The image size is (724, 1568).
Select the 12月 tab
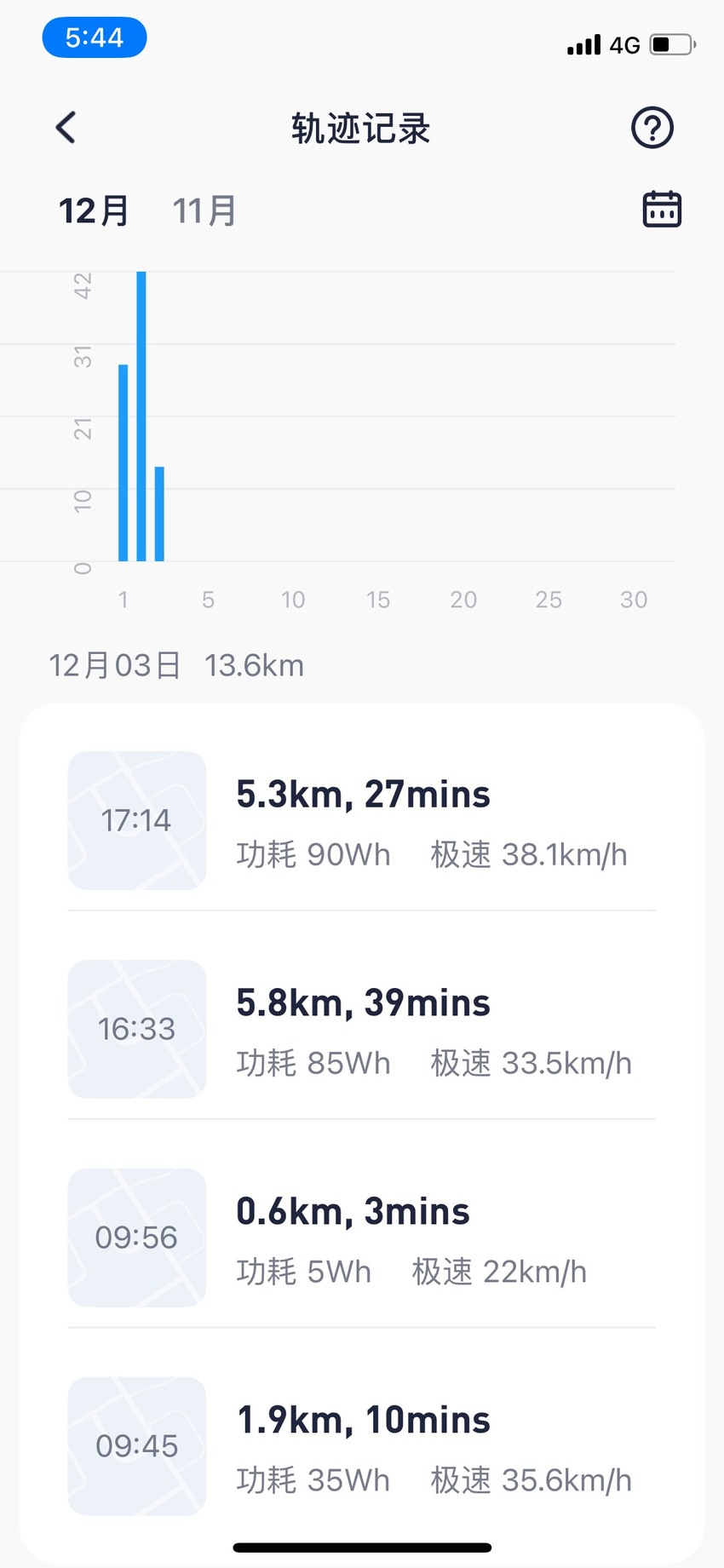(94, 210)
